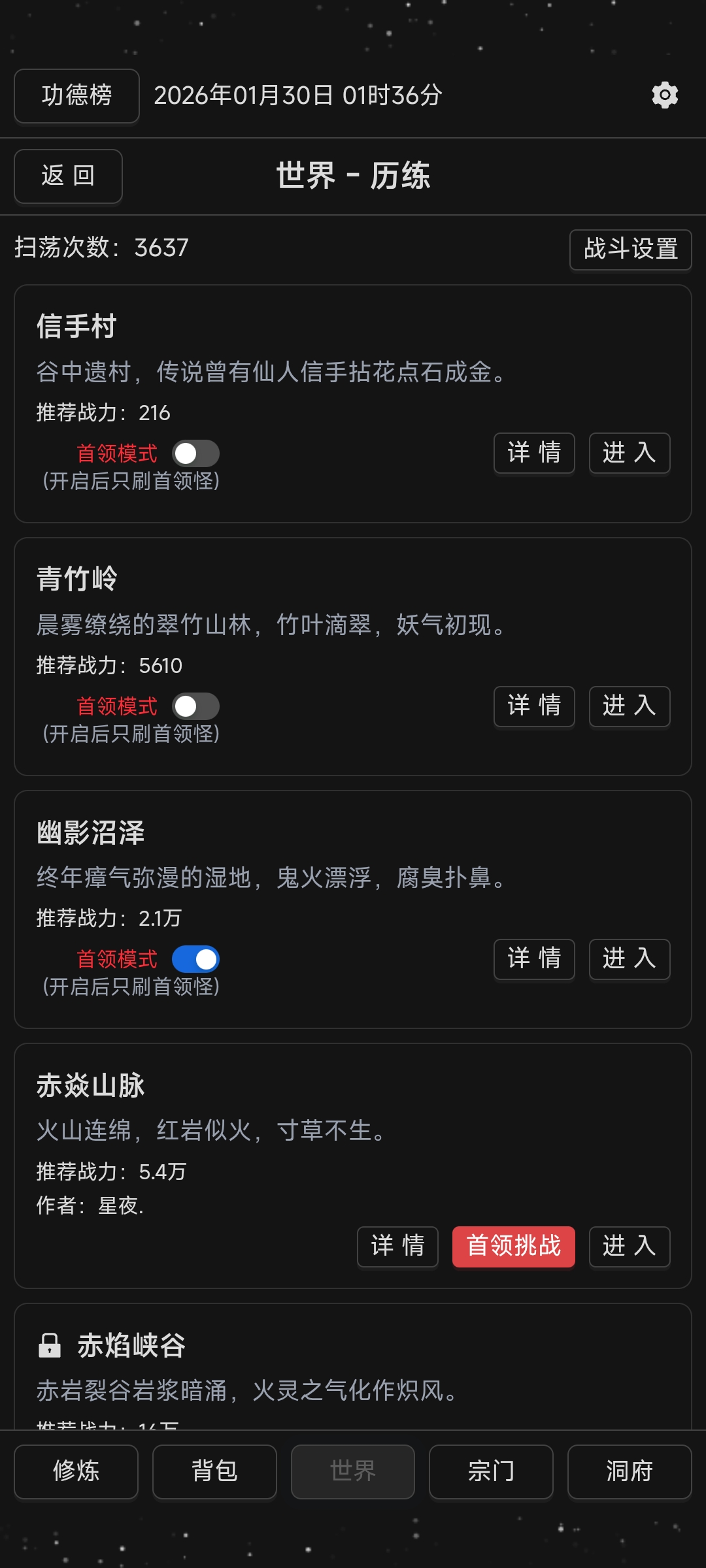Disable 首领模式 for 幽影沼泽

[195, 959]
